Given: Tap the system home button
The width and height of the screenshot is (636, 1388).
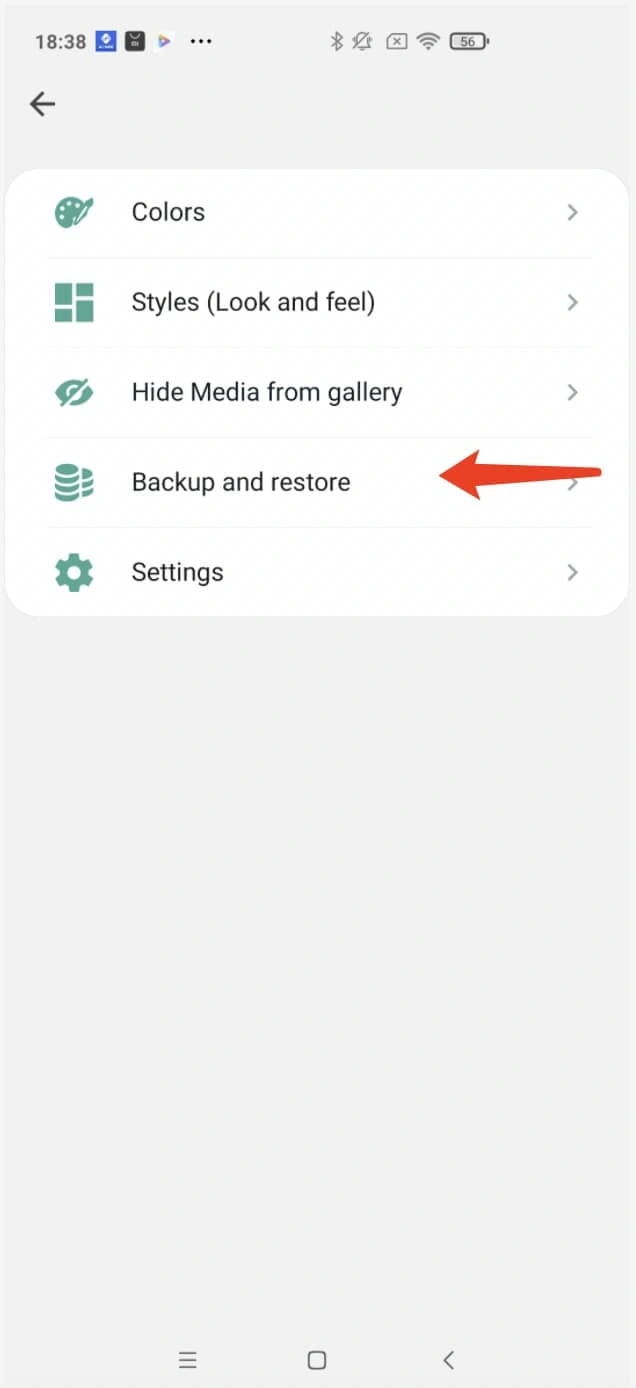Looking at the screenshot, I should (317, 1360).
